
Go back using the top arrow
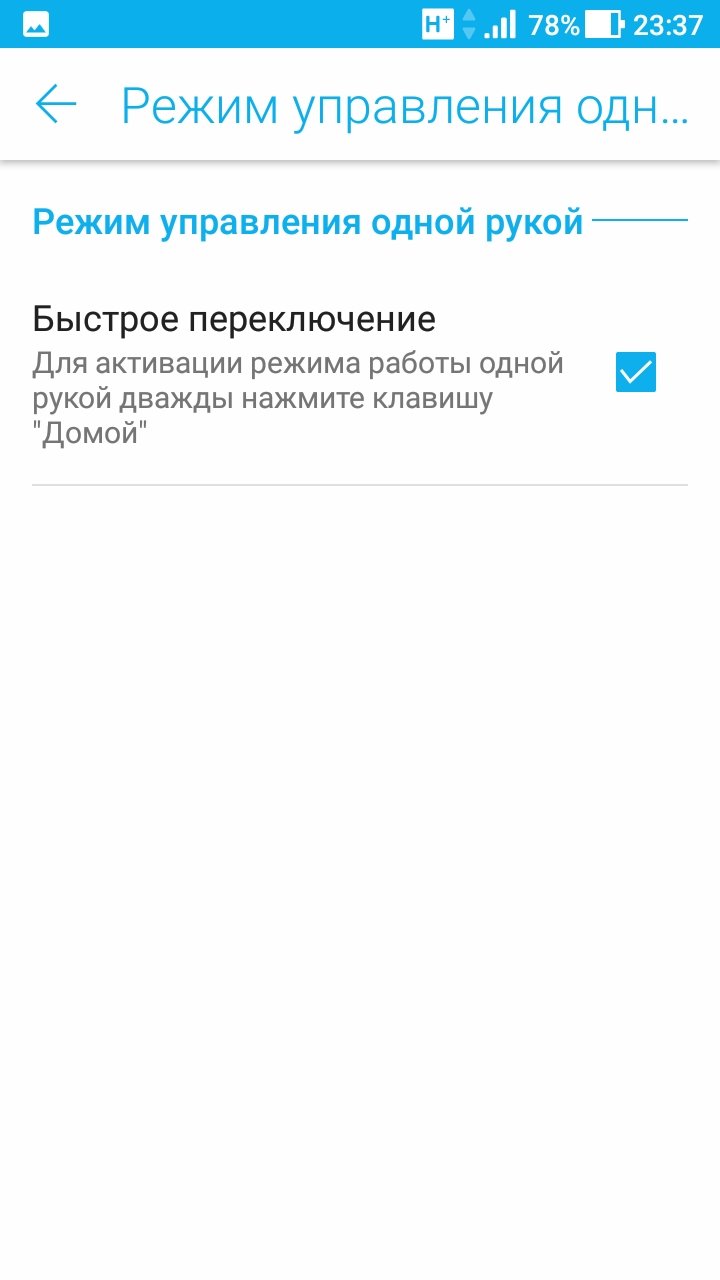56,104
